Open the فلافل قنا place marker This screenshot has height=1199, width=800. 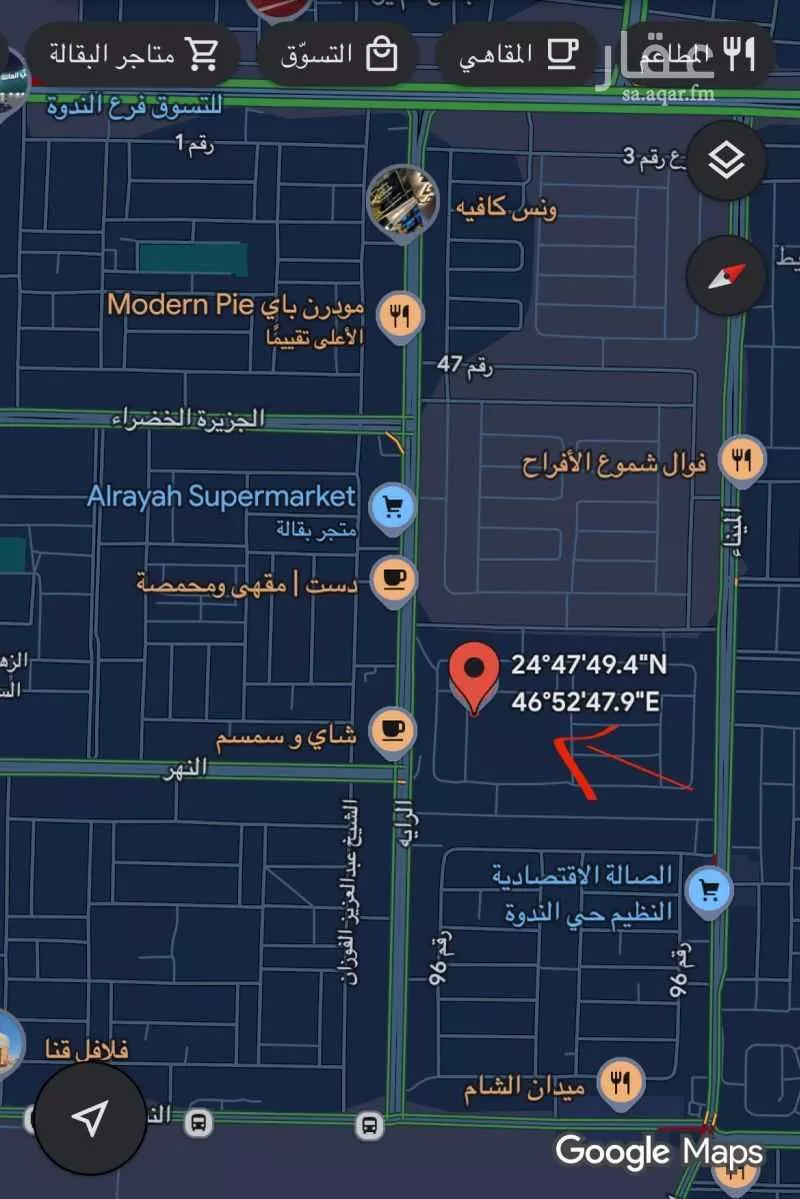pyautogui.click(x=8, y=1043)
